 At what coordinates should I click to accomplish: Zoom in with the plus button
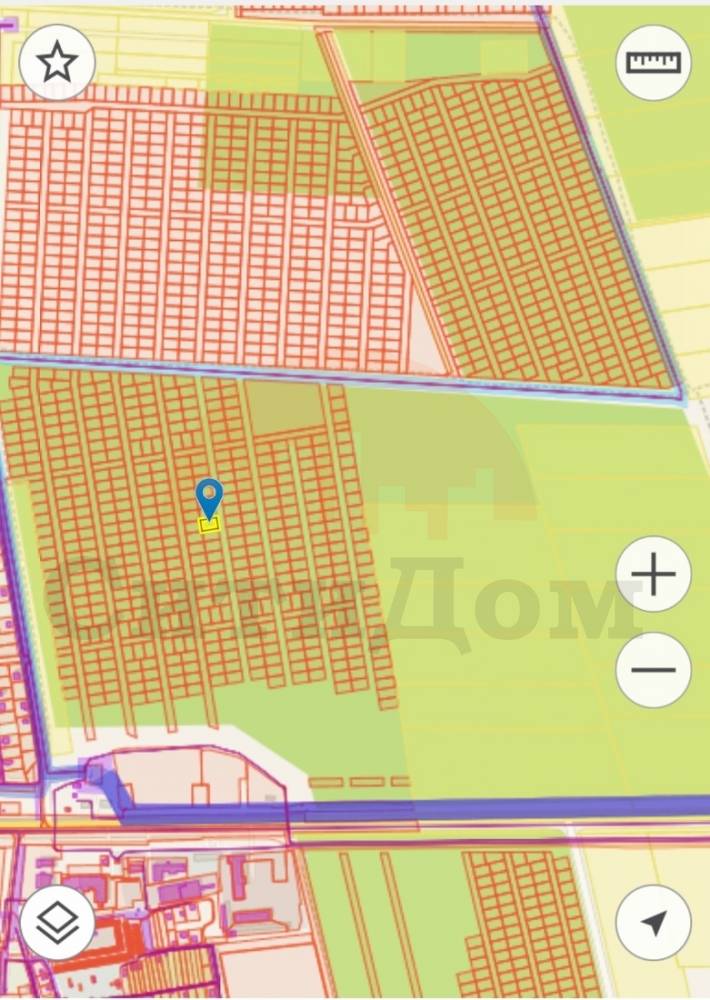click(653, 575)
